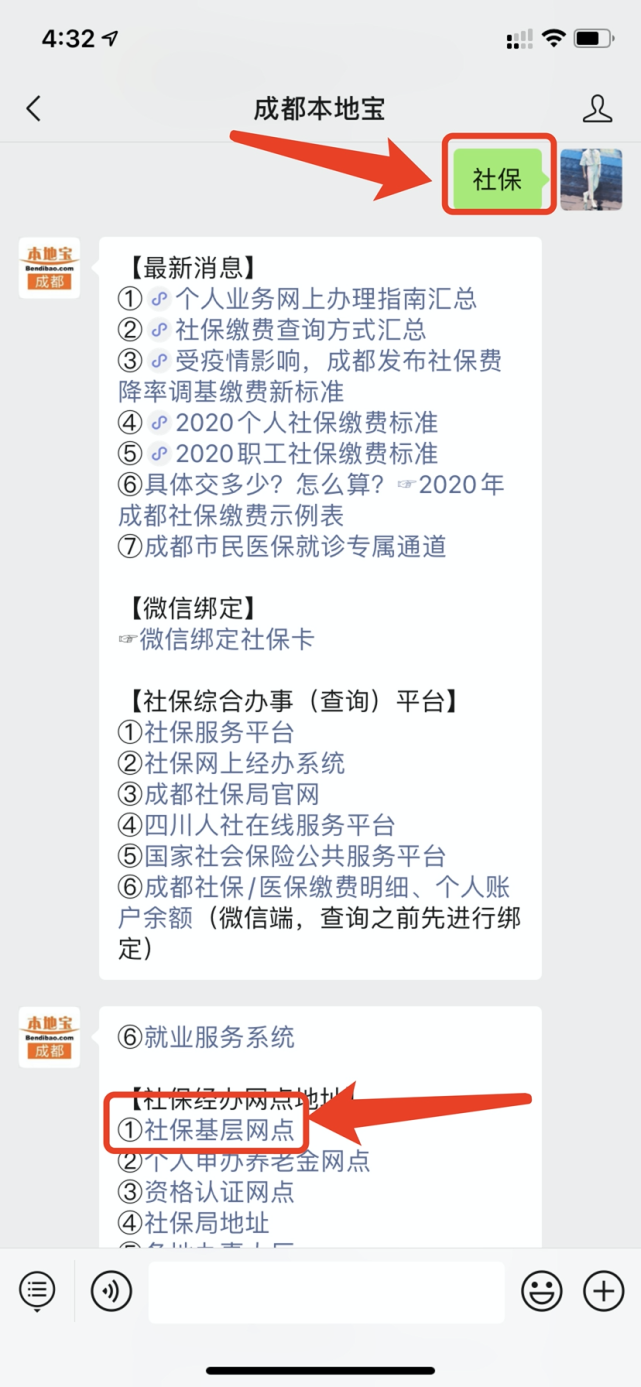Open 2020职工社保缴费标准 link
Viewport: 641px width, 1387px height.
click(307, 453)
